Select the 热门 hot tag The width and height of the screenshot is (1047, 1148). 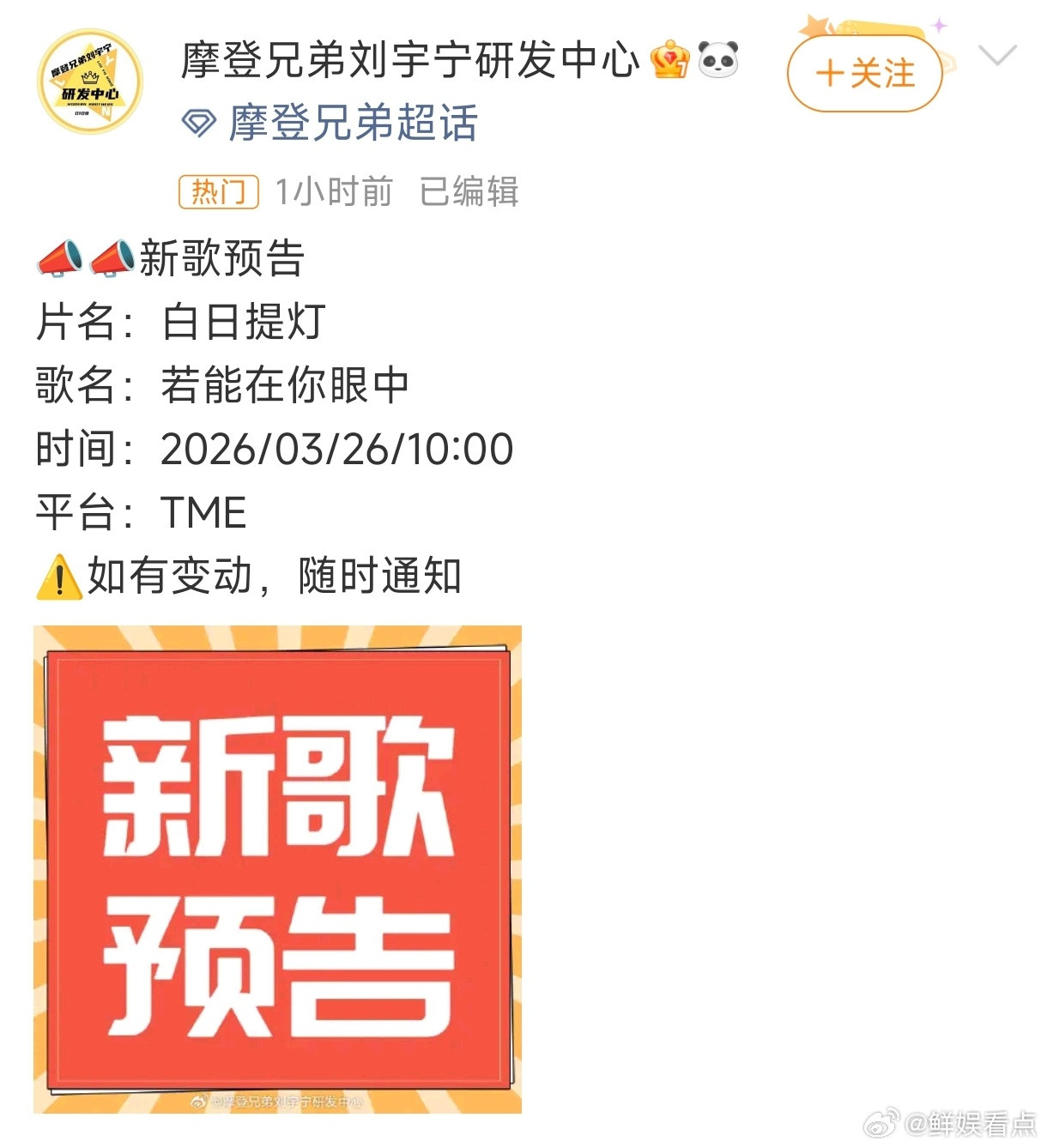(x=218, y=193)
